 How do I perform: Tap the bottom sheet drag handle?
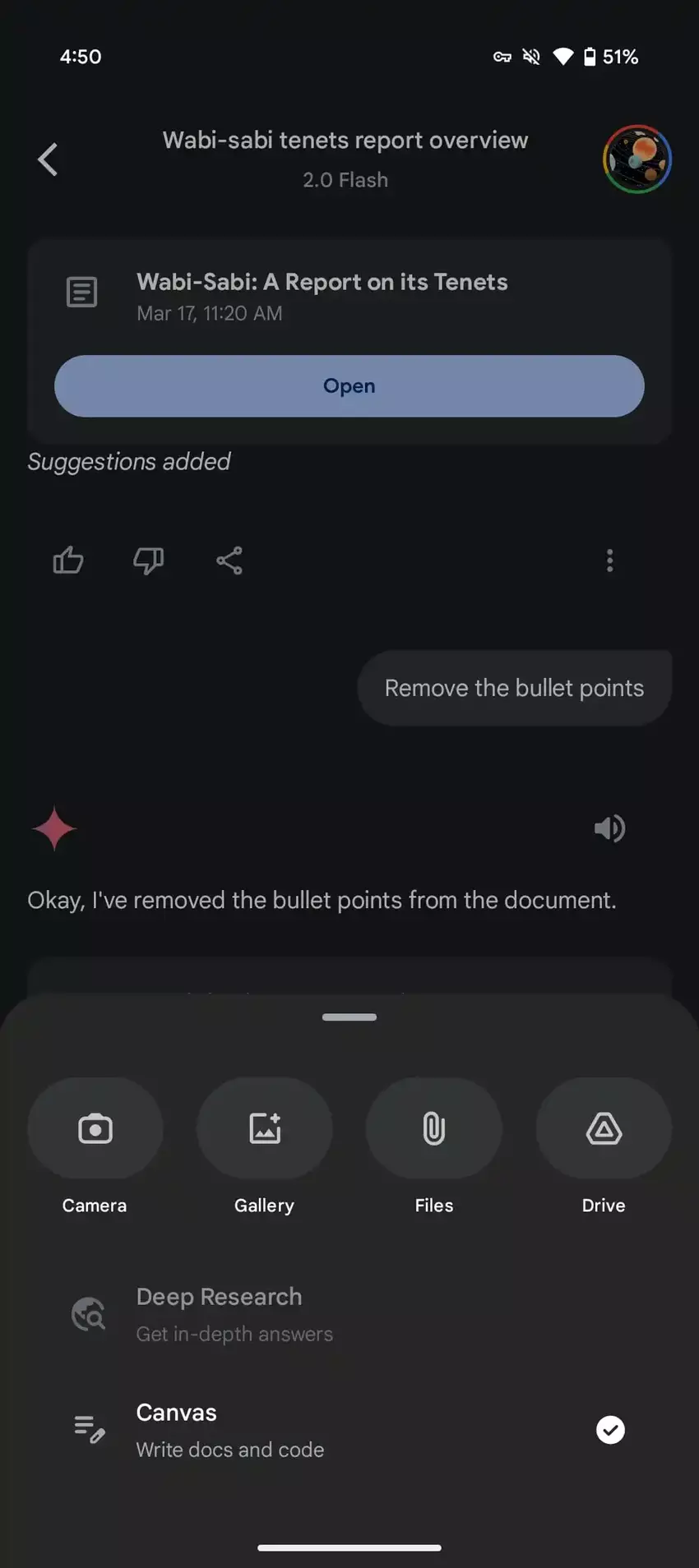tap(349, 1017)
